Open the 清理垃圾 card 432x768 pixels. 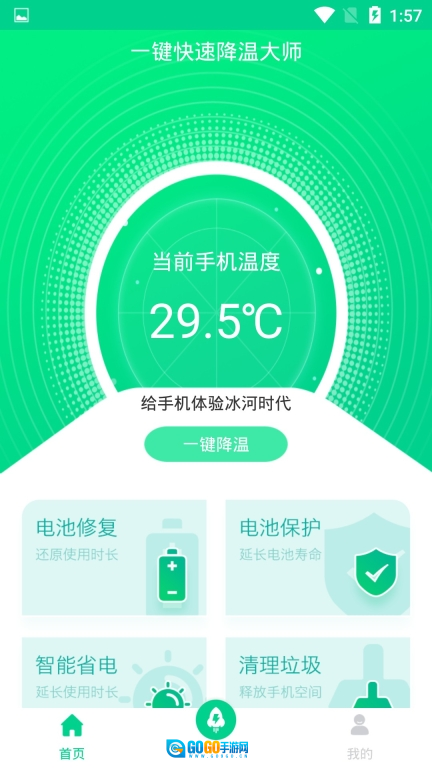(x=317, y=672)
